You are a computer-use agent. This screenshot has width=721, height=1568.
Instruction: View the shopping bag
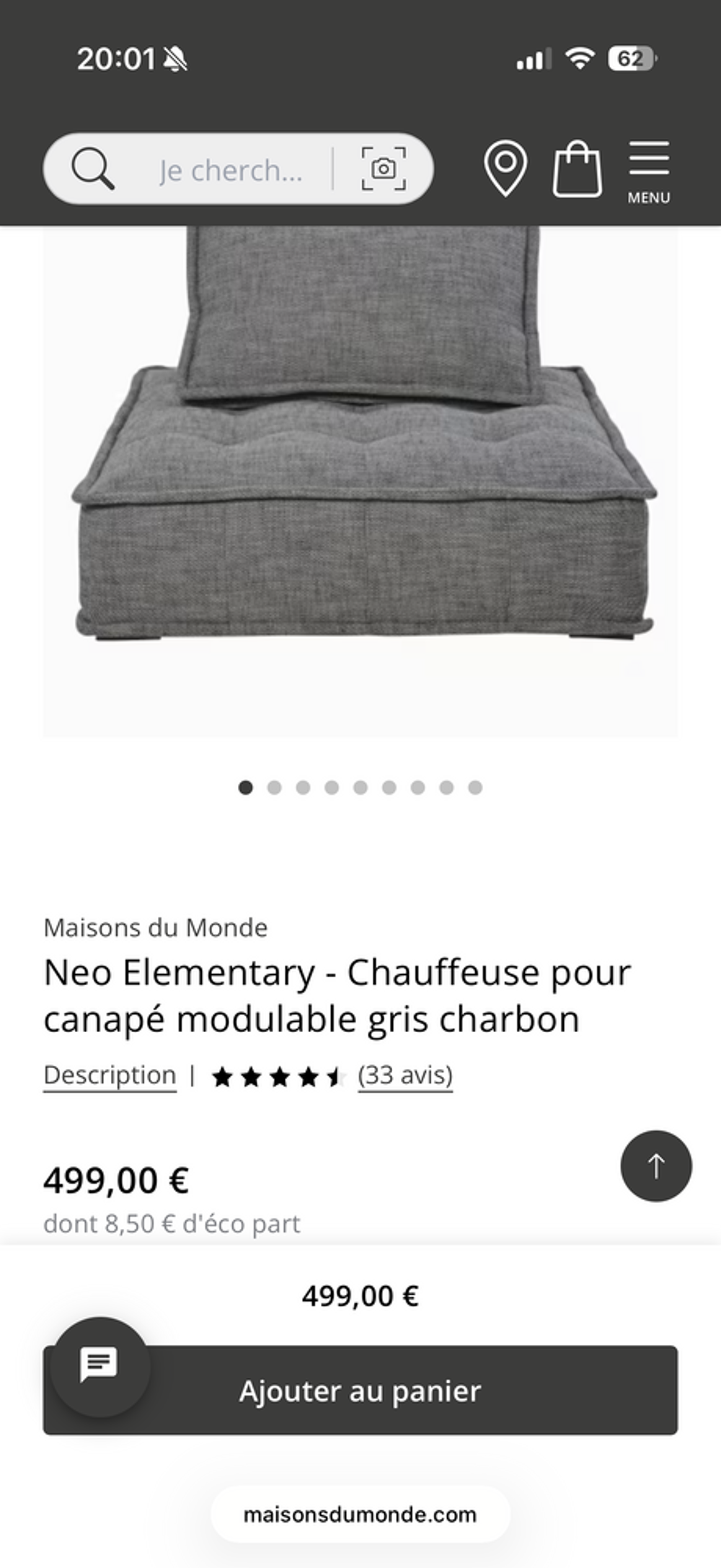(x=577, y=169)
